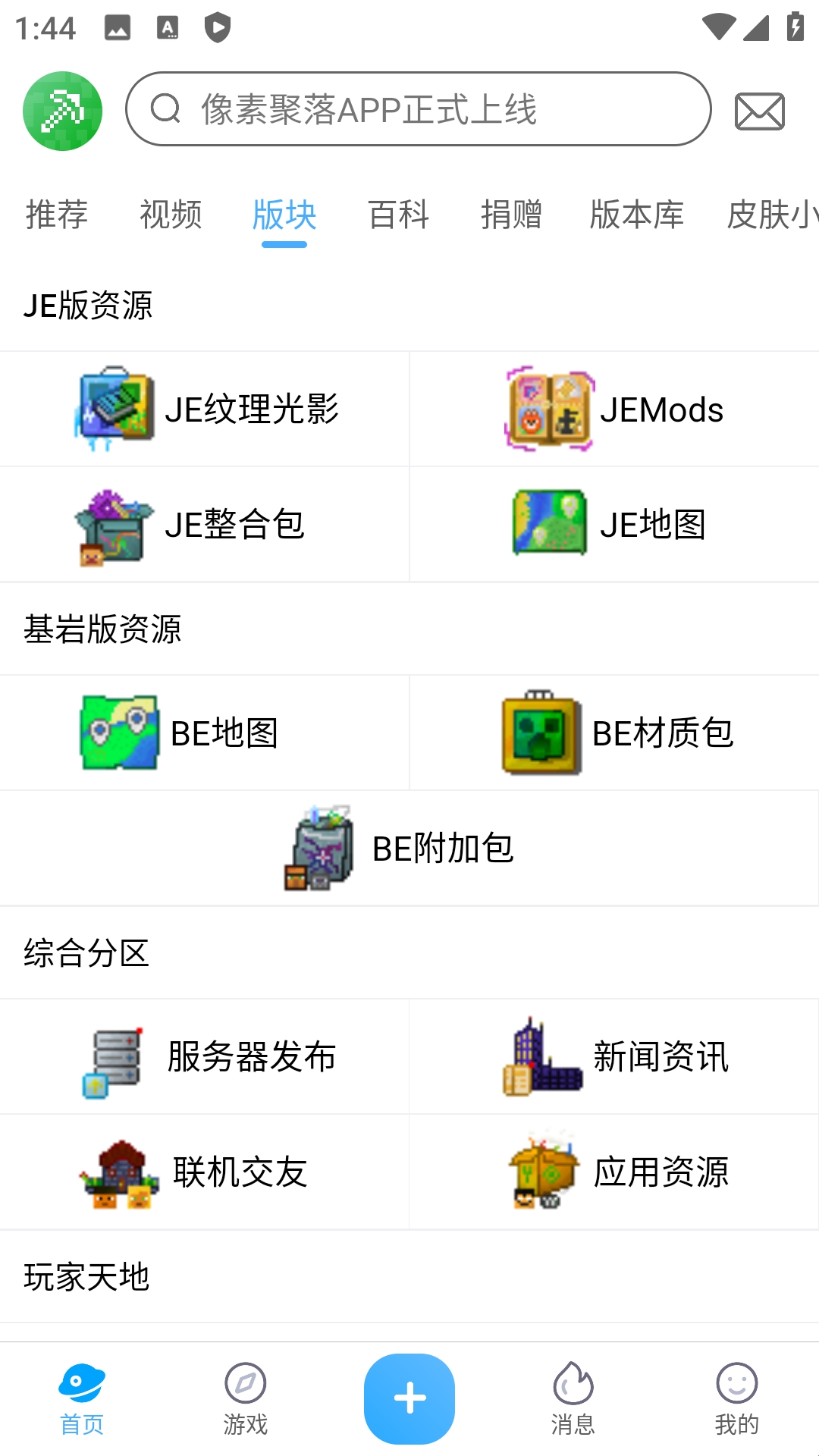The height and width of the screenshot is (1456, 819).
Task: Browse 服务器发布 section
Action: coord(205,1056)
